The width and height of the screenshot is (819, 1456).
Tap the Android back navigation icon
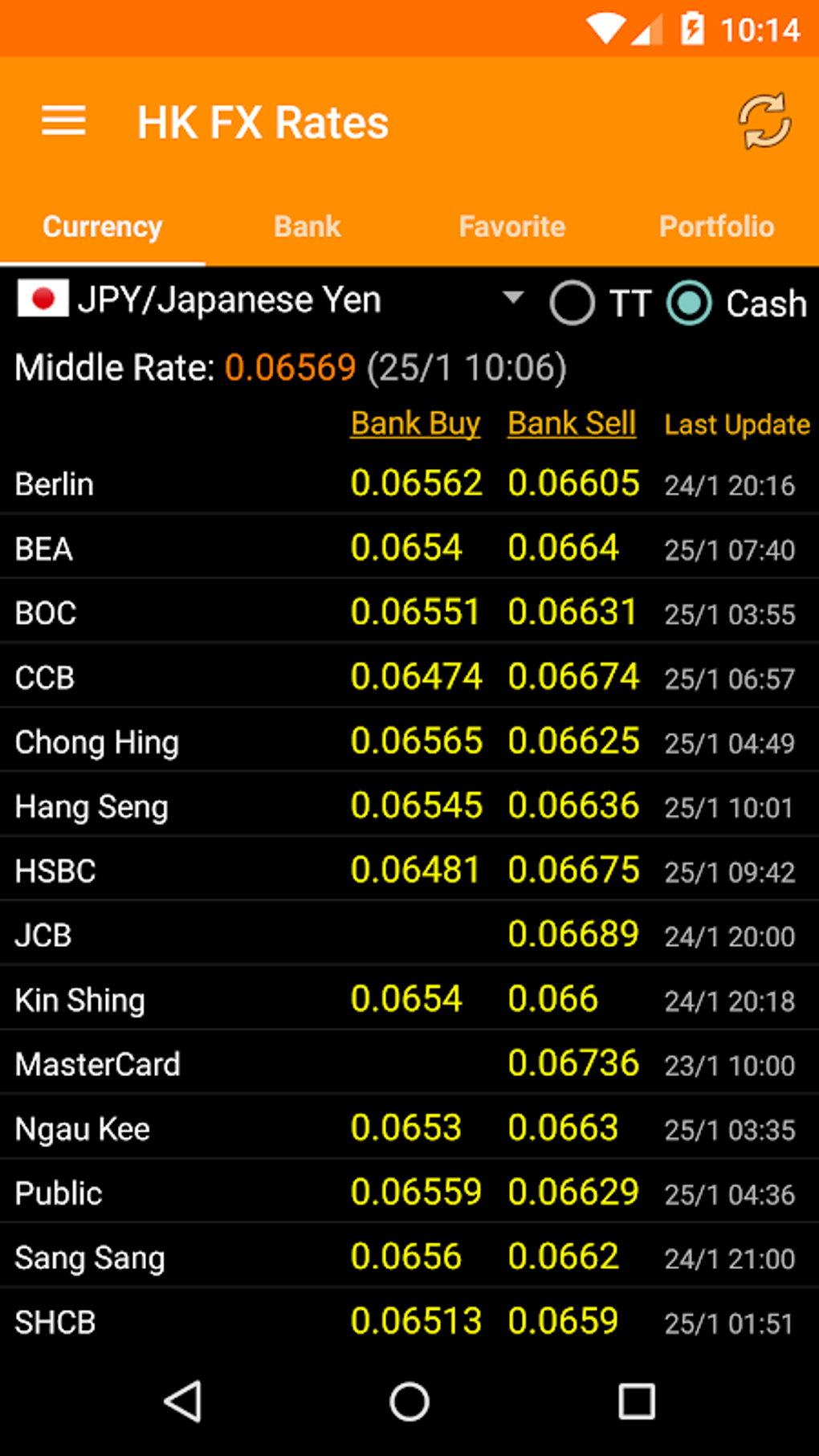[x=183, y=1403]
